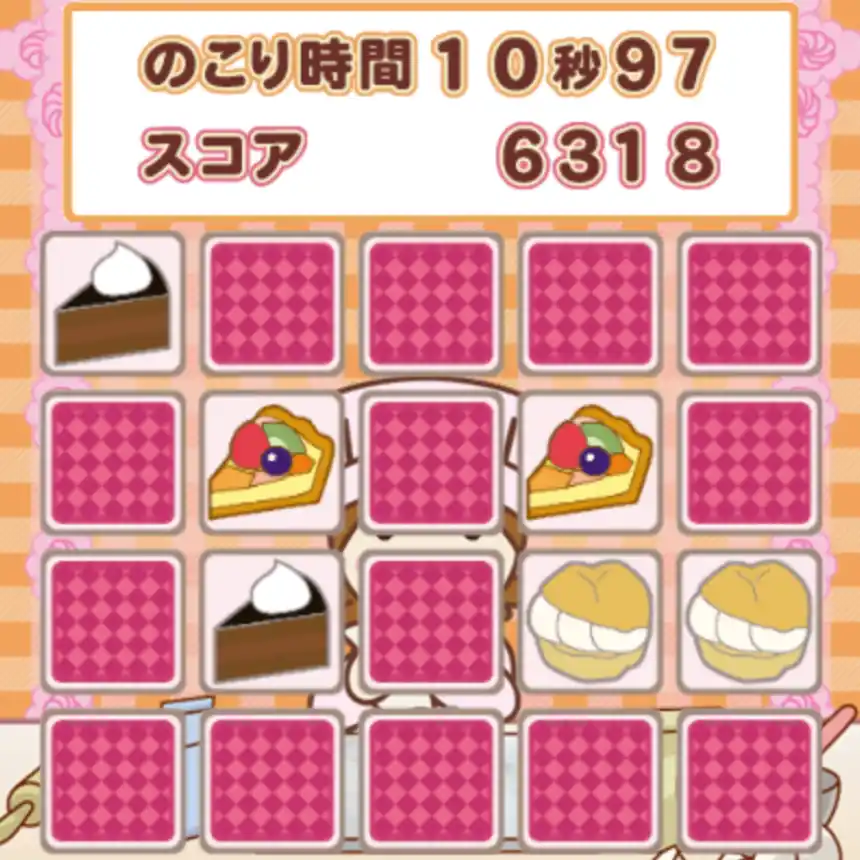Flip the hidden card between chocolate cake and cream puff
Image resolution: width=860 pixels, height=860 pixels.
[431, 620]
